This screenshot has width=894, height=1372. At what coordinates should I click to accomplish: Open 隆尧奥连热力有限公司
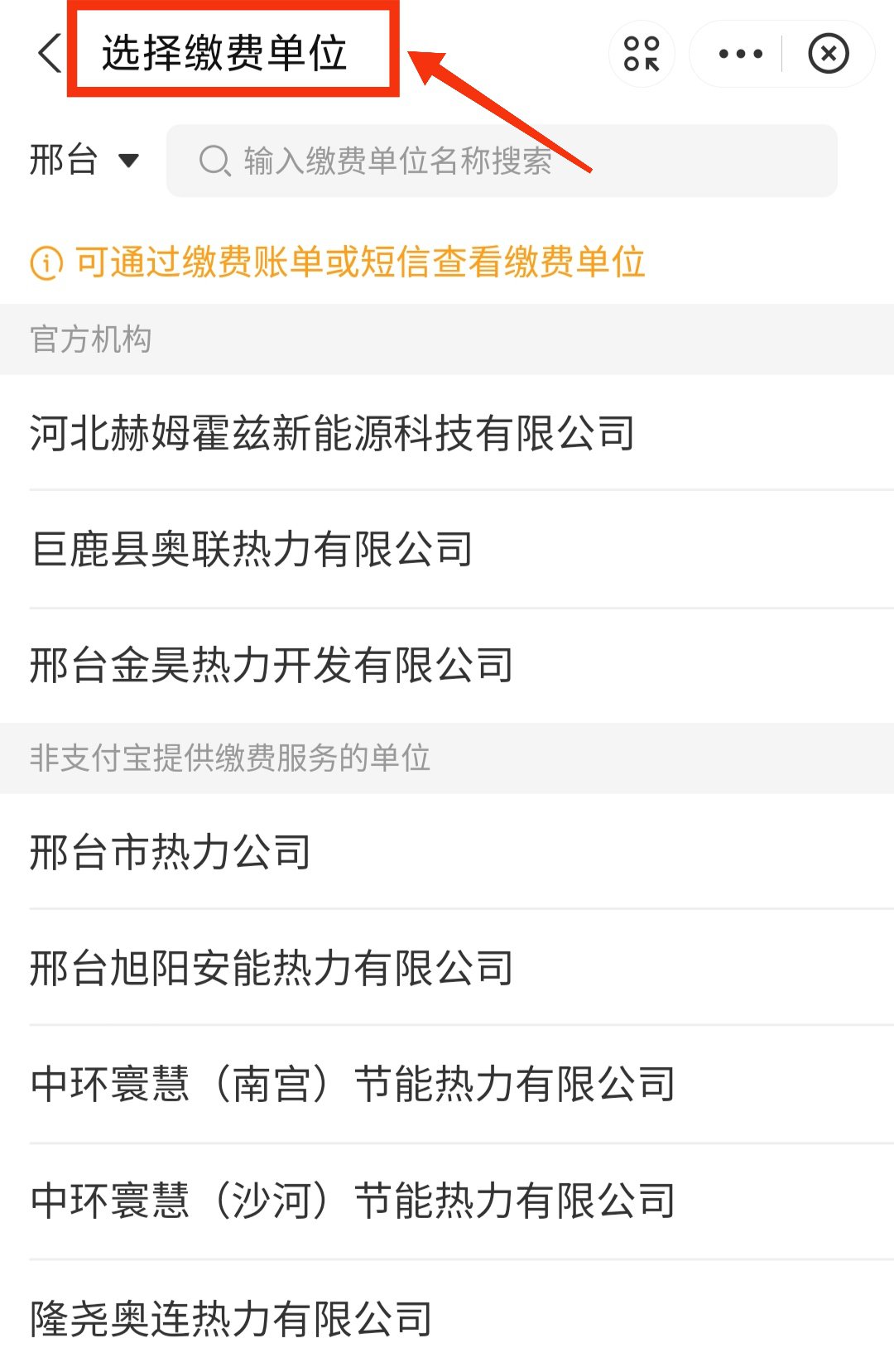coord(231,1318)
